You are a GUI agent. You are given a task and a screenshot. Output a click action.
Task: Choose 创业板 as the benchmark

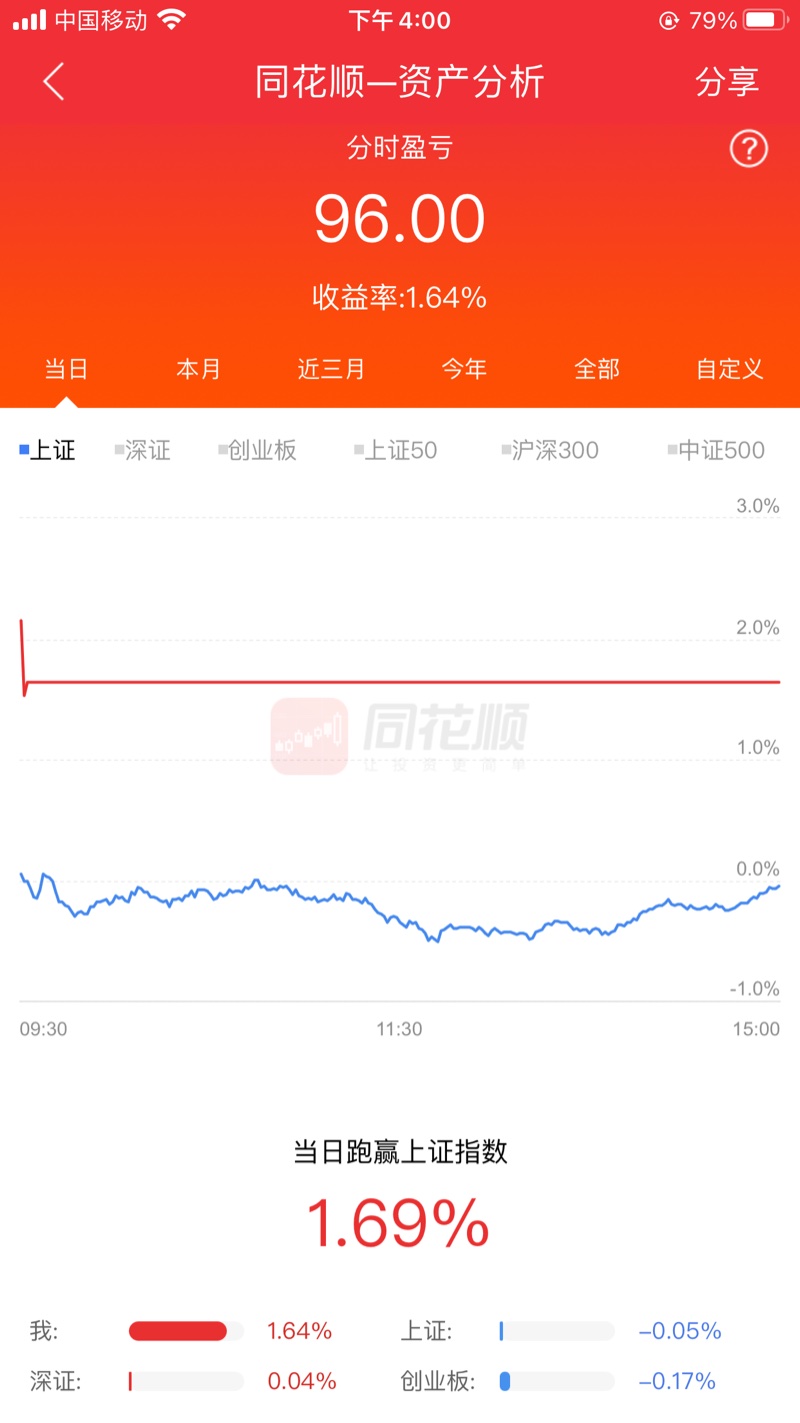[257, 450]
